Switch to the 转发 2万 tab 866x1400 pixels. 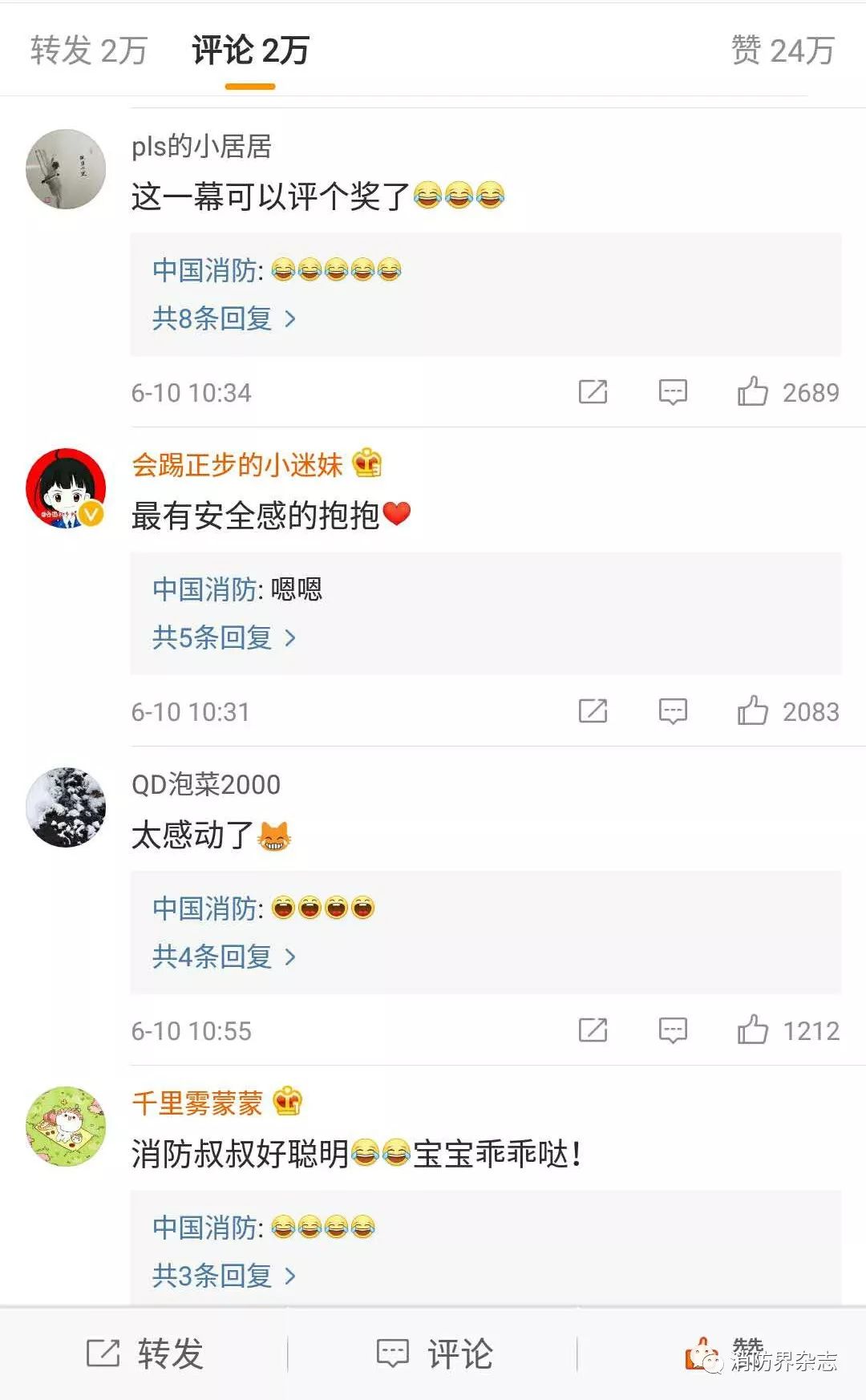88,51
